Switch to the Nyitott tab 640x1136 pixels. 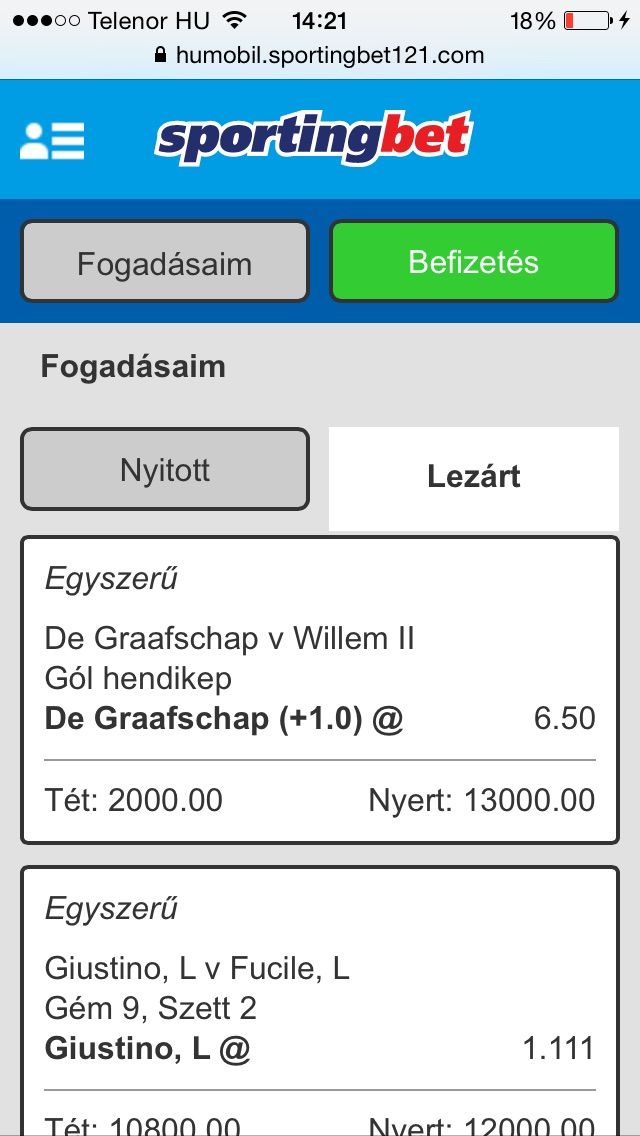point(165,469)
